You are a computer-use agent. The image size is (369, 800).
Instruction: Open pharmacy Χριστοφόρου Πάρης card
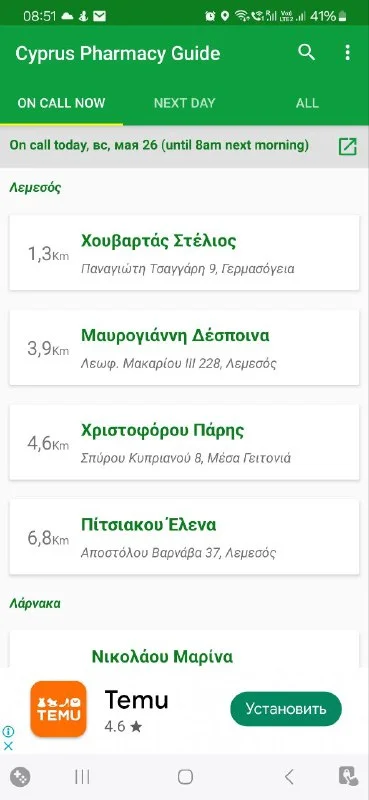pos(184,442)
